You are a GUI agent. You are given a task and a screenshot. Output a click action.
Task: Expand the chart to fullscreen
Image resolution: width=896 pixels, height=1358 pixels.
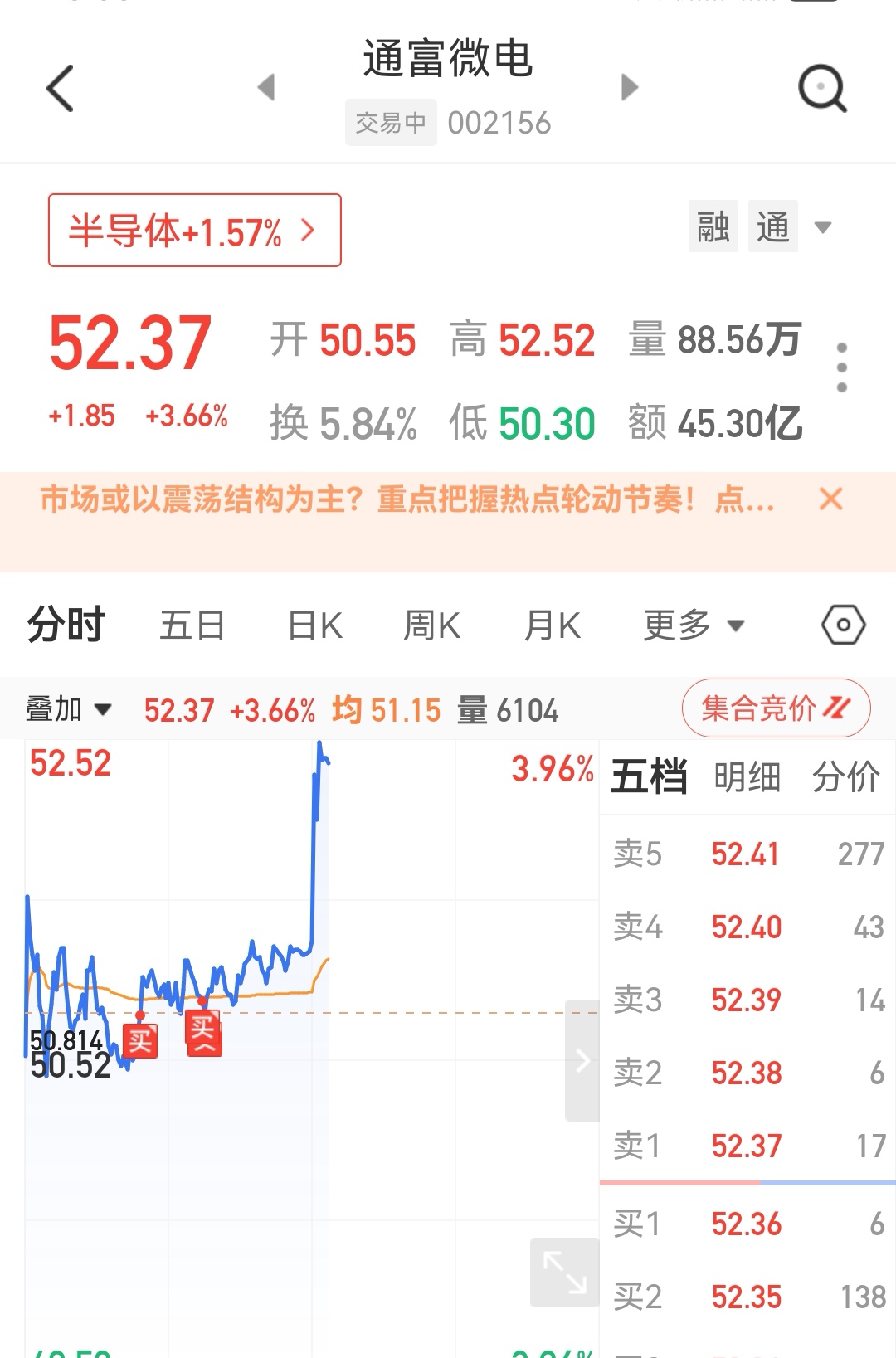click(564, 1273)
